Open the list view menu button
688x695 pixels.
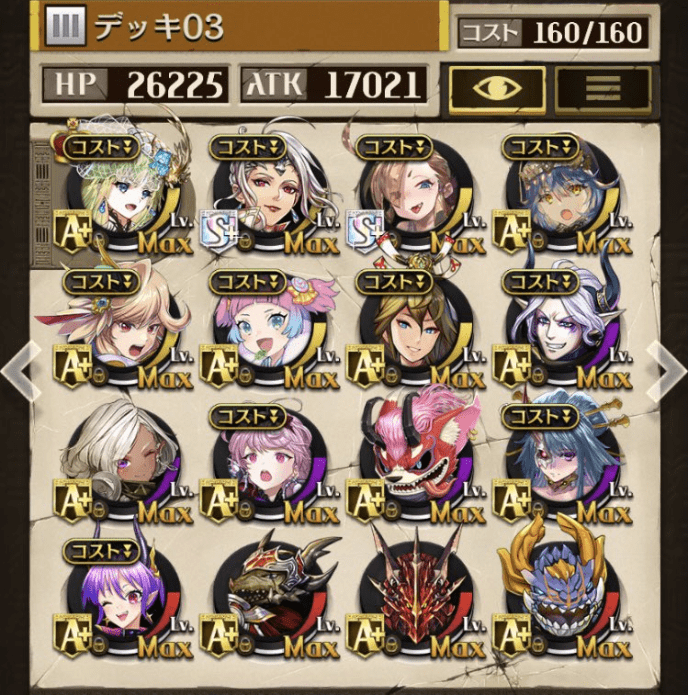(x=603, y=88)
